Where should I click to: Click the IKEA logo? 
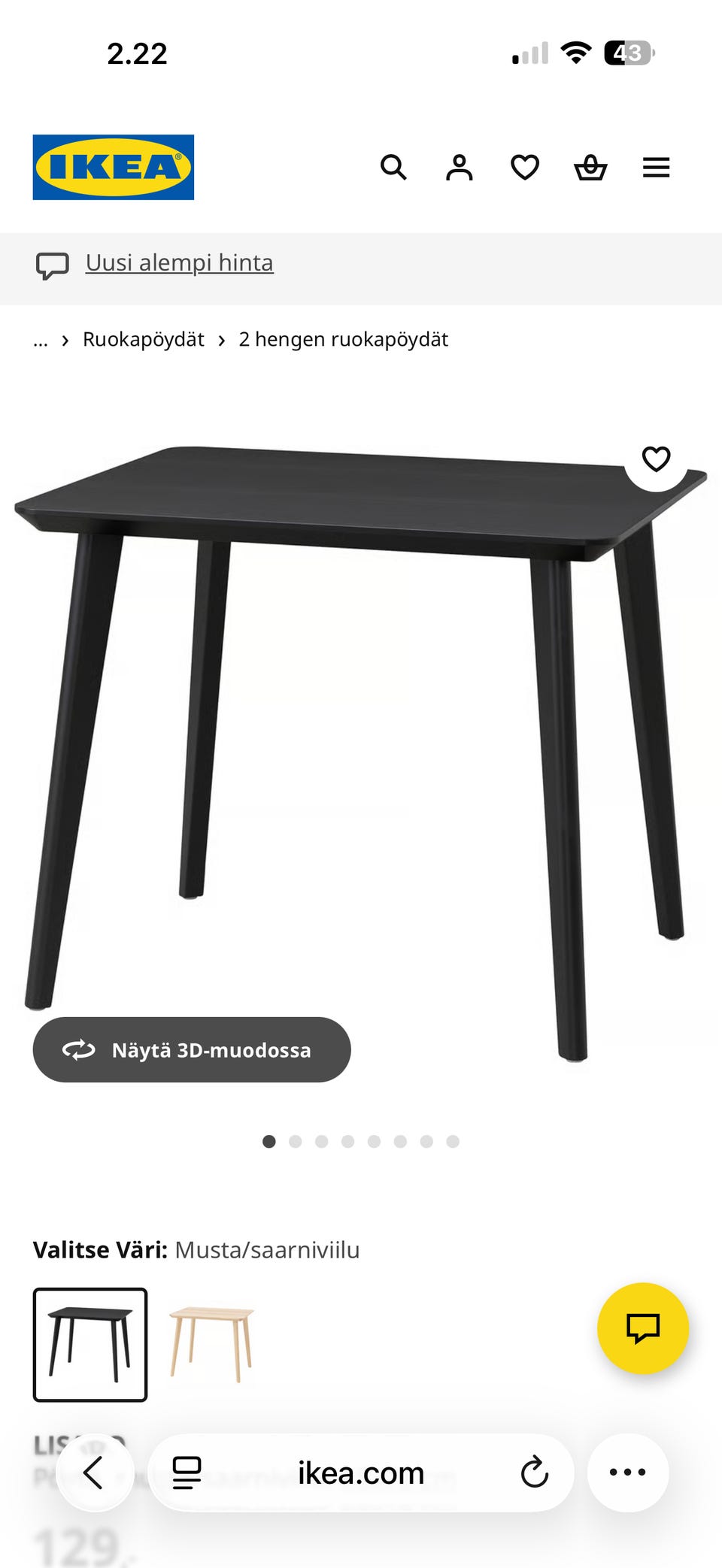[113, 165]
